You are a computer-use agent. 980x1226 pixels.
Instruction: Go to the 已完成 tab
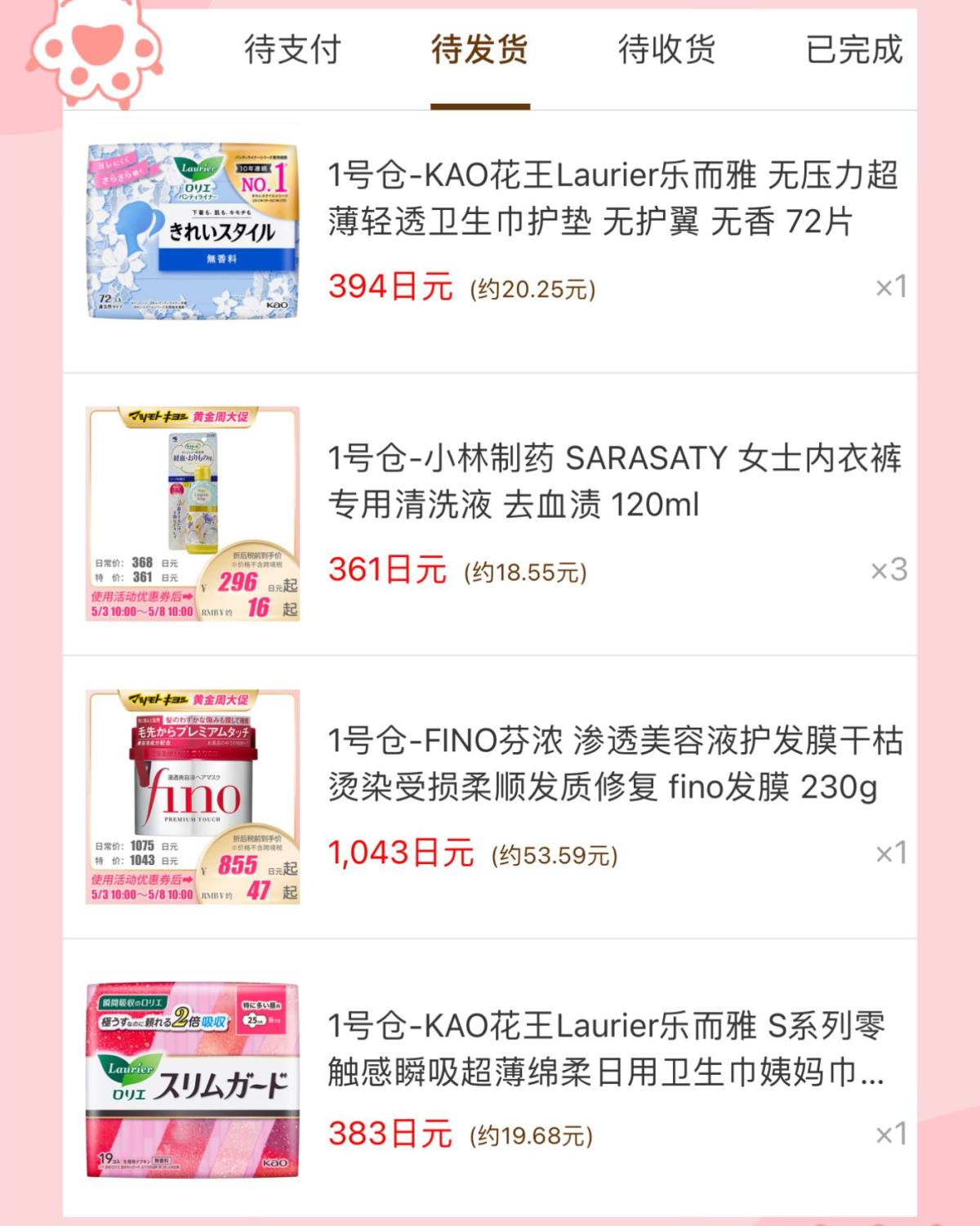click(853, 51)
